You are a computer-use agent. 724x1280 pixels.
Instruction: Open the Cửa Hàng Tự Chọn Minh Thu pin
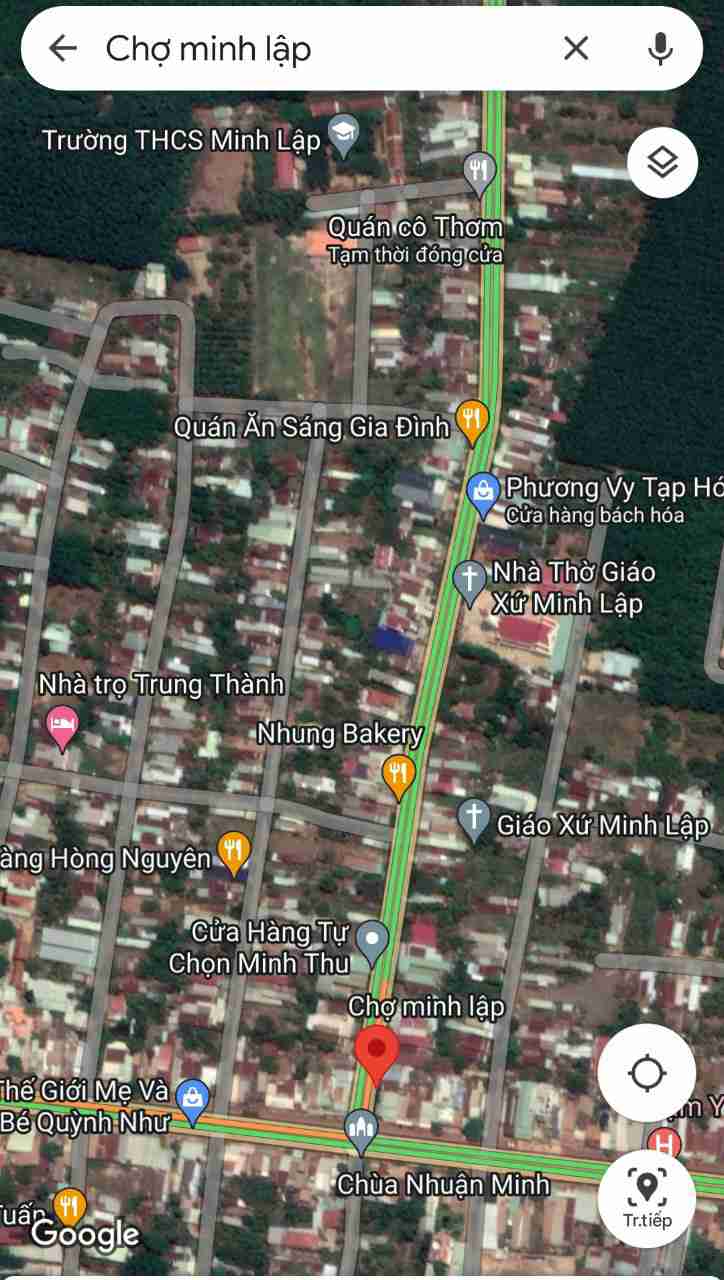[373, 943]
